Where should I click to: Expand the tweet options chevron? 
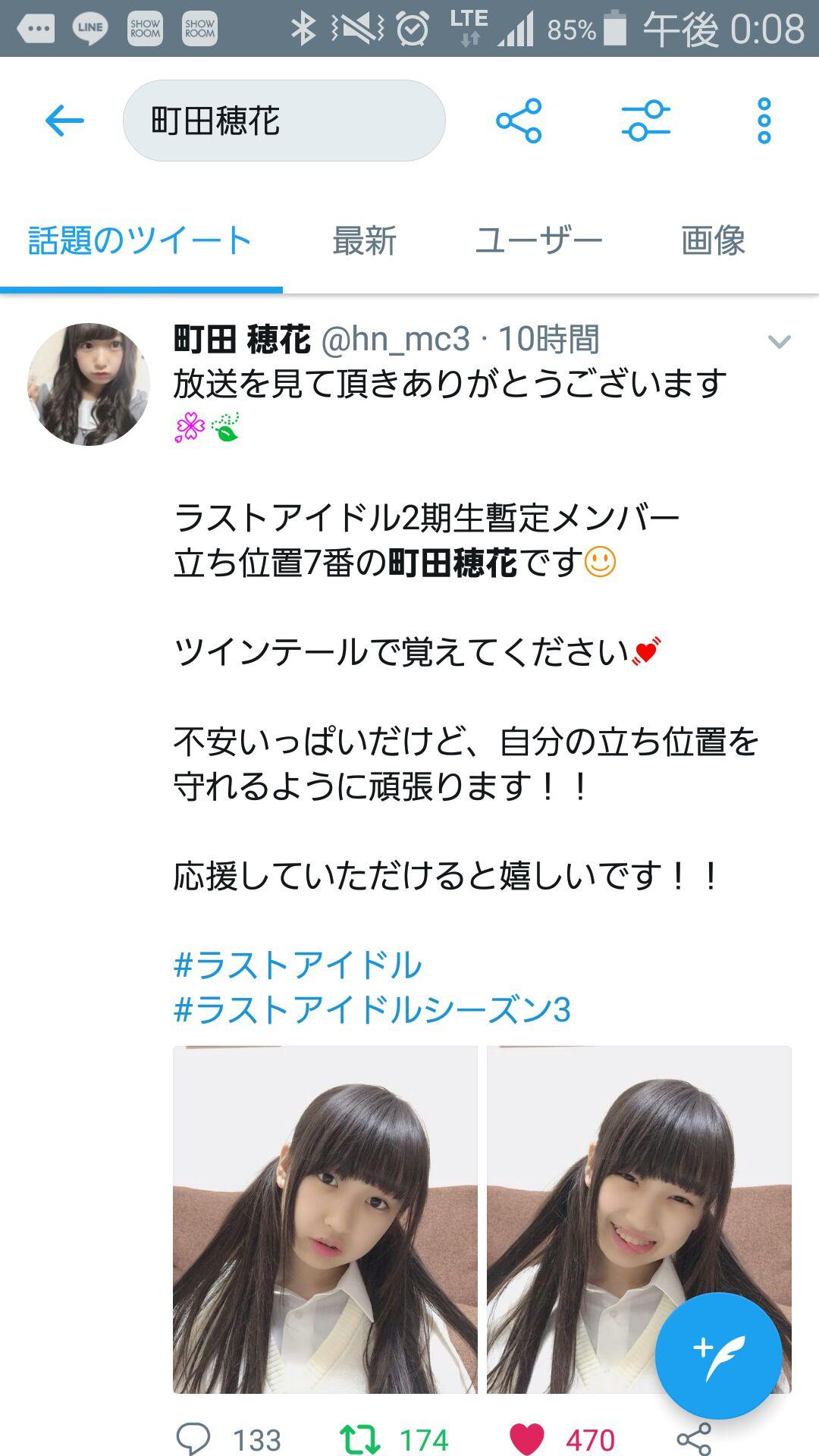coord(779,341)
